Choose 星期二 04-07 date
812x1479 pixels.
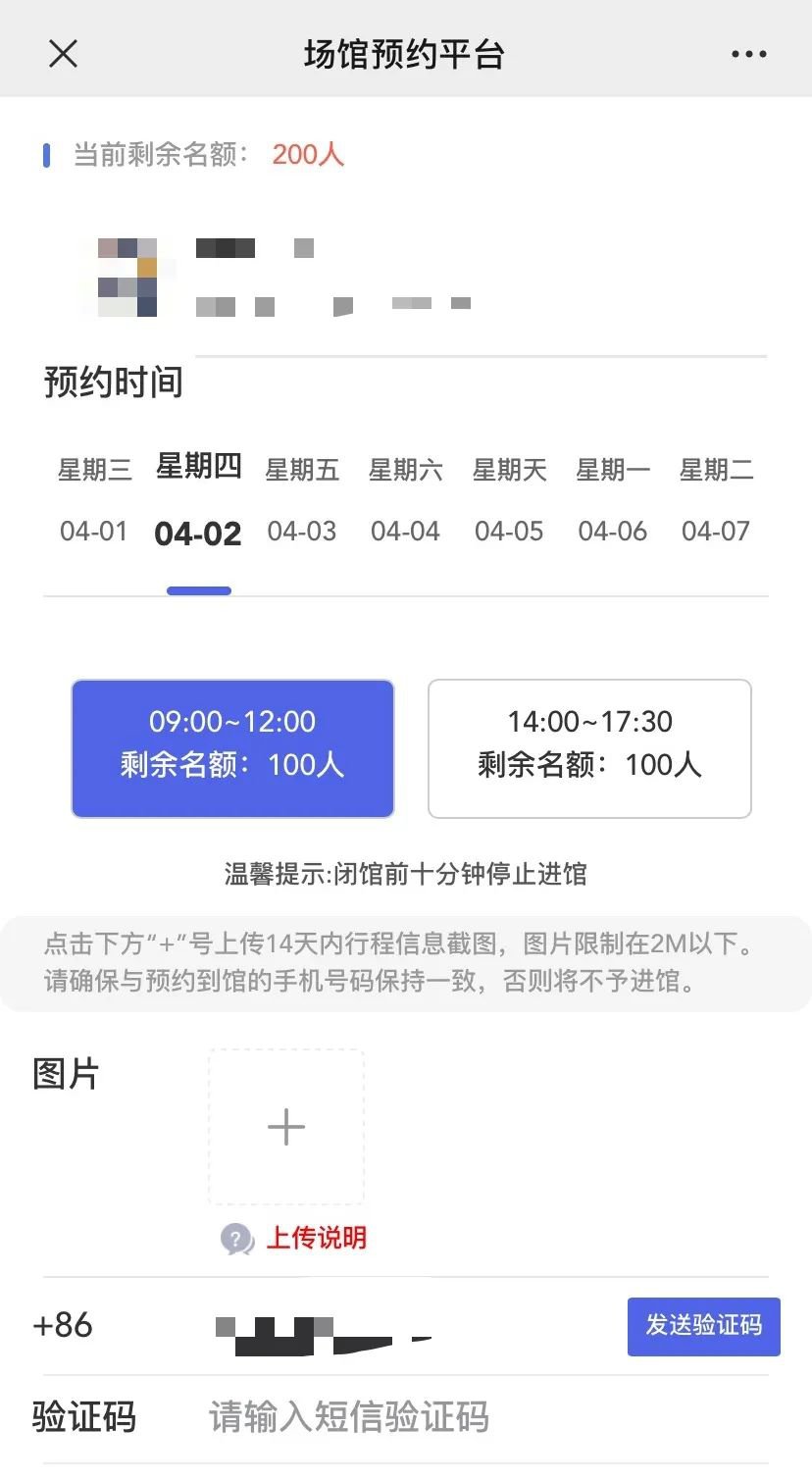716,500
